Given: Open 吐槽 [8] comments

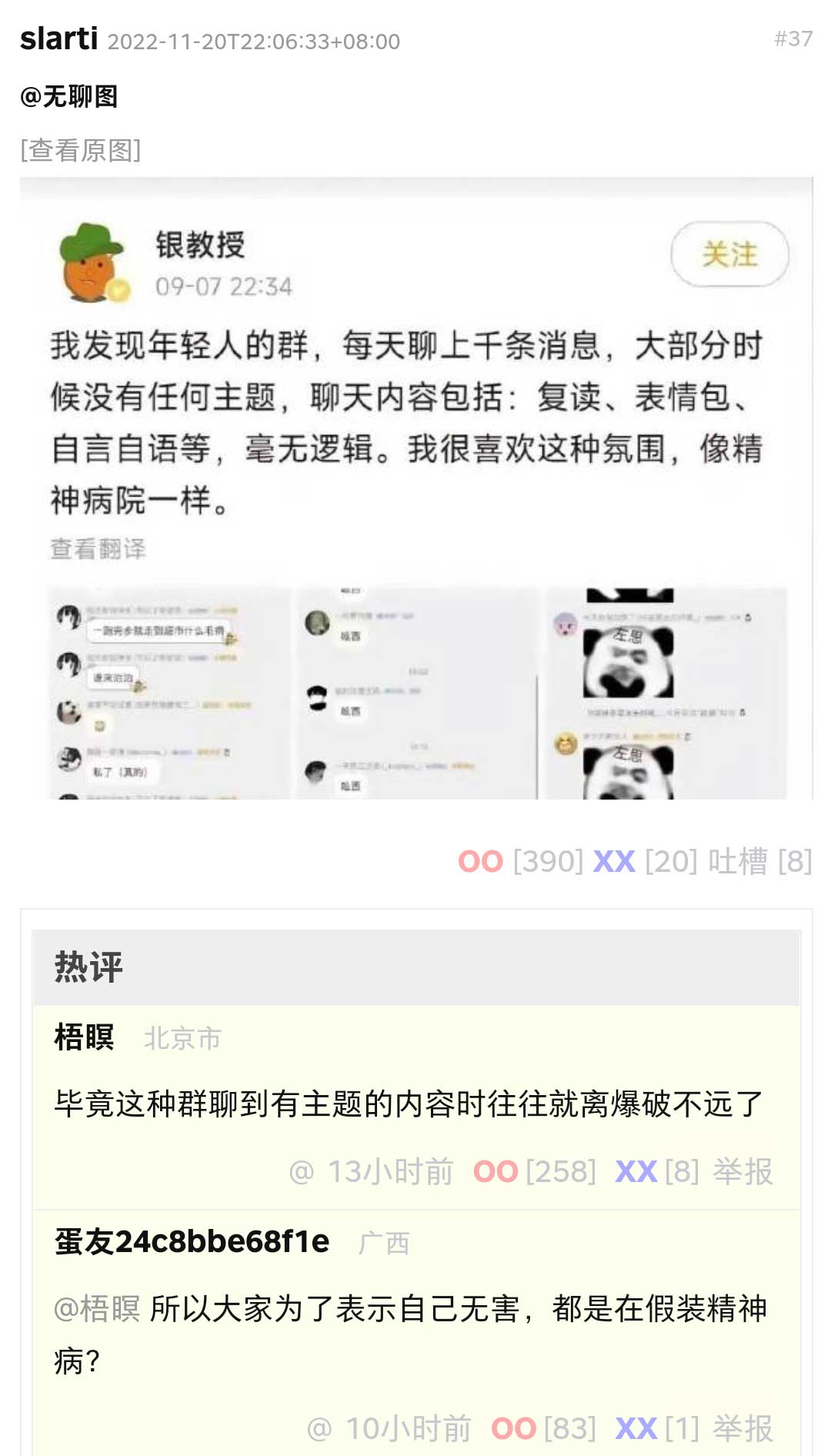Looking at the screenshot, I should point(759,861).
